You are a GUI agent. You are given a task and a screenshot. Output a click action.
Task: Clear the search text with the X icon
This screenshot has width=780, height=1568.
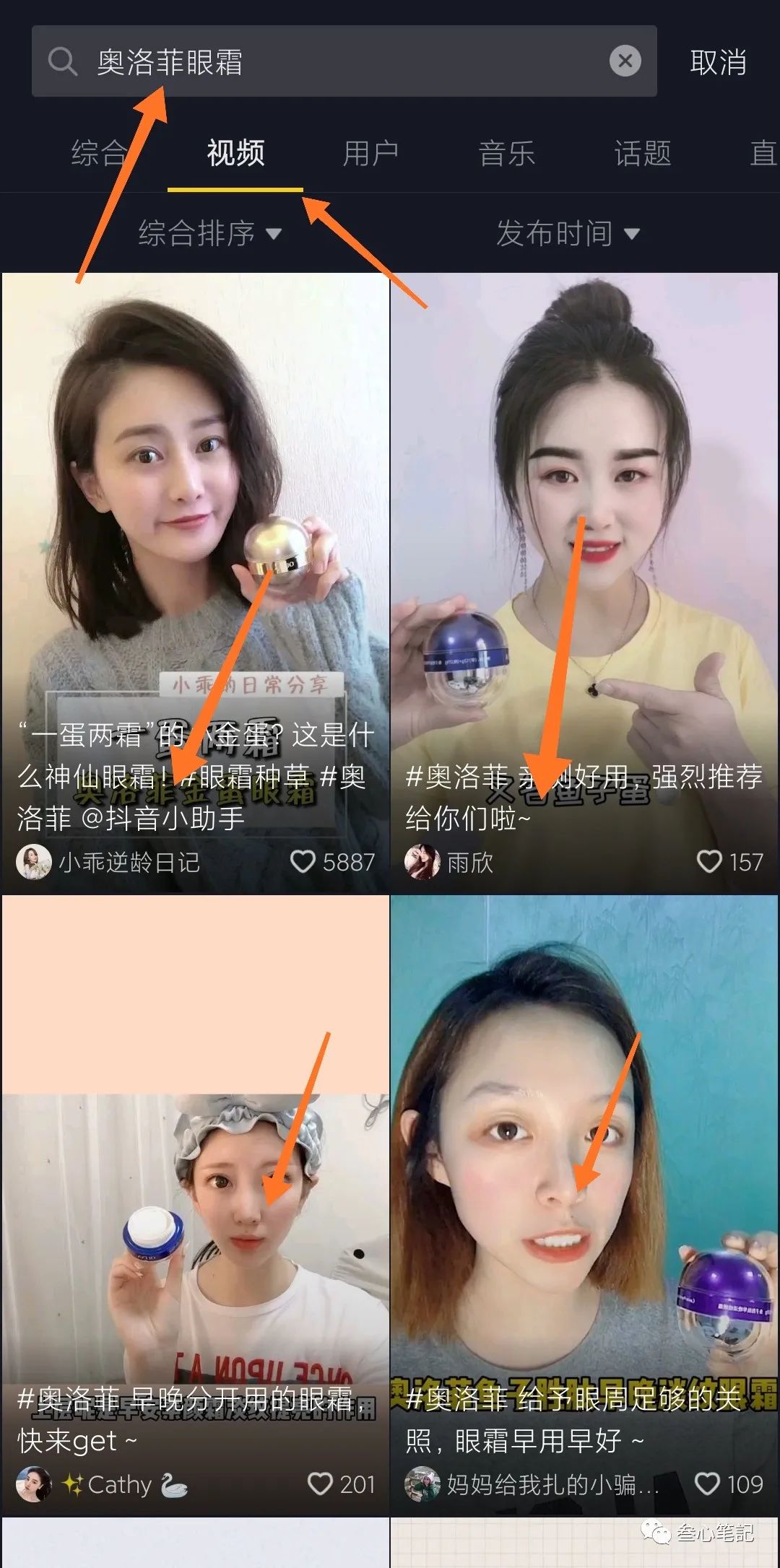(625, 61)
